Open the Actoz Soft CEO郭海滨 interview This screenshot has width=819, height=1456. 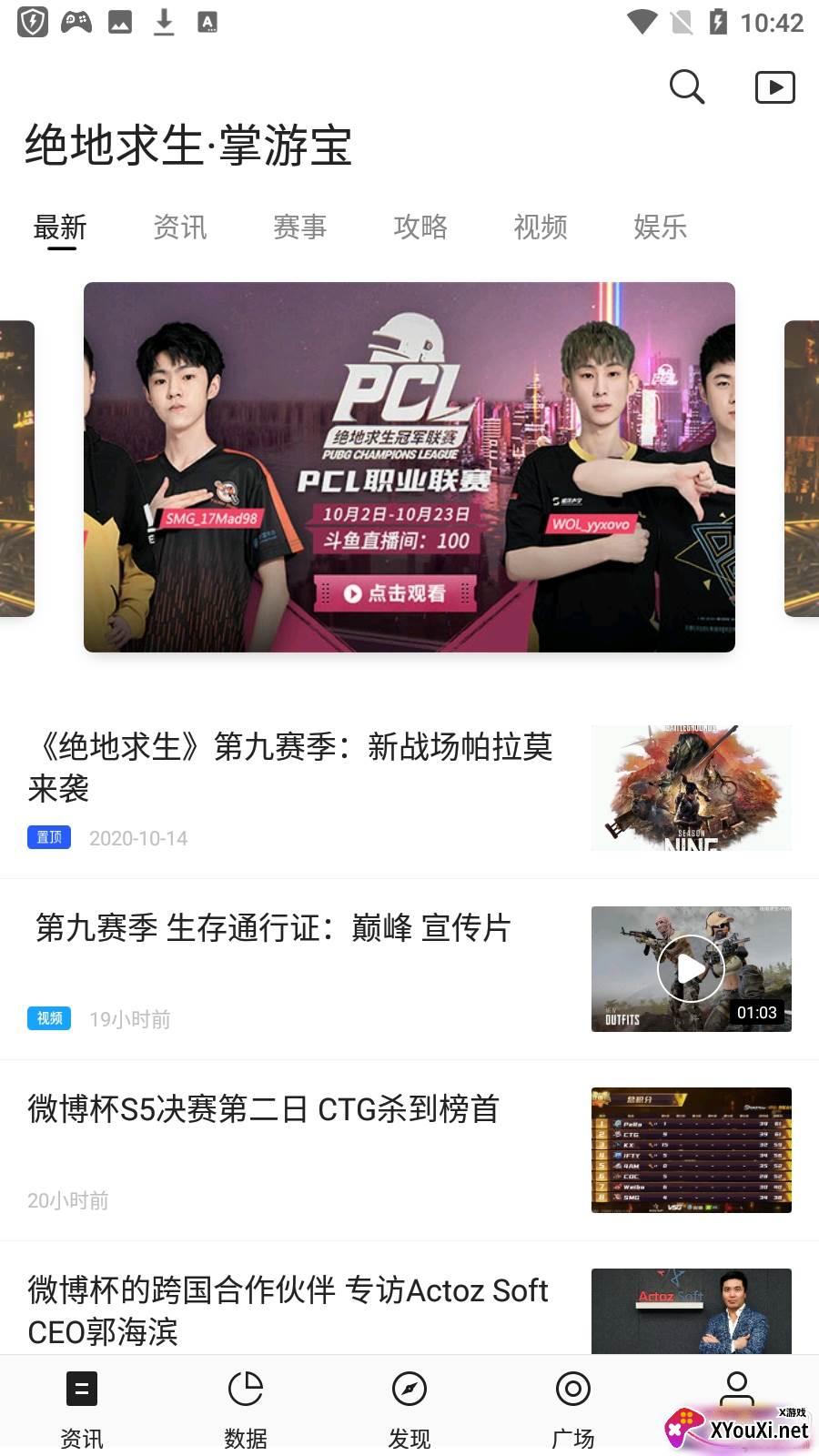click(x=288, y=1310)
